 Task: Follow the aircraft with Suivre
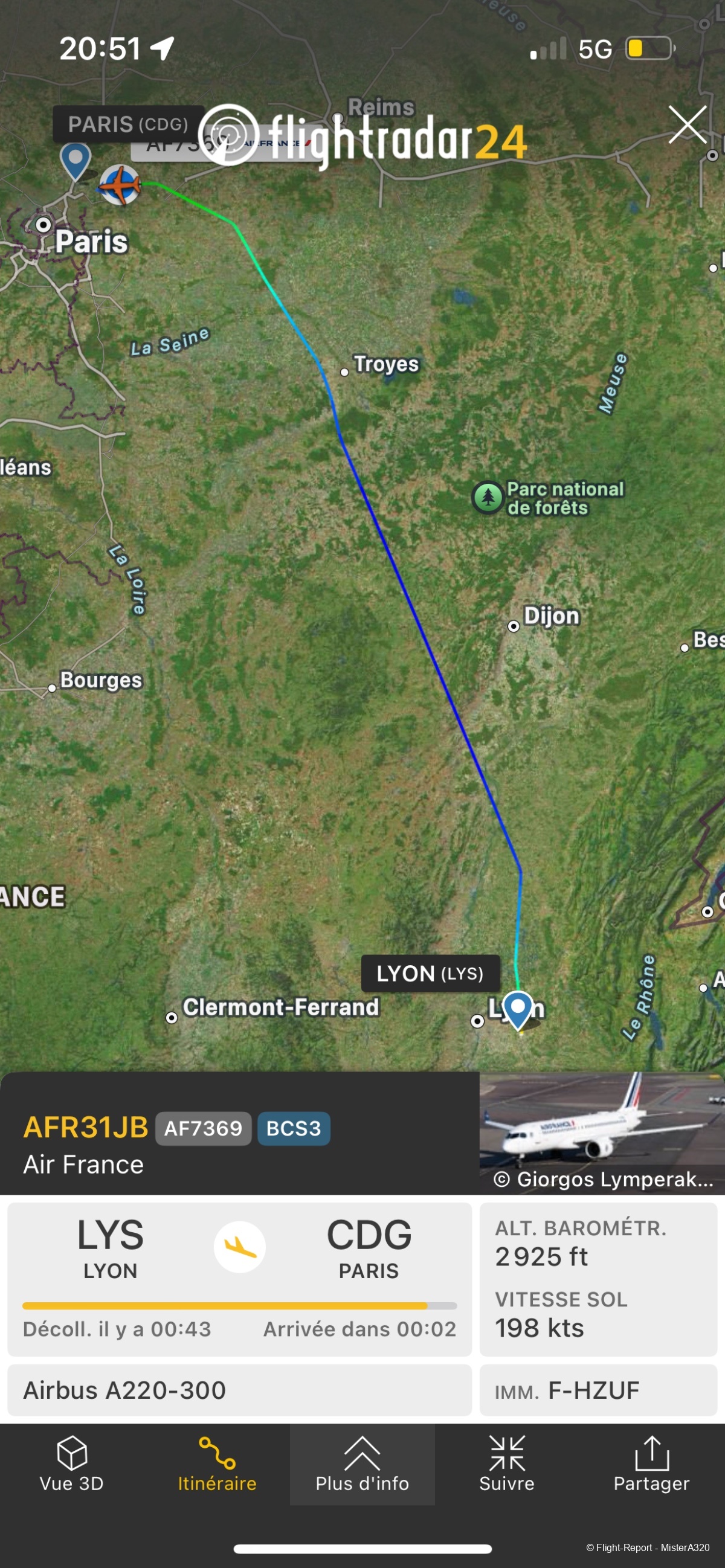click(506, 1464)
